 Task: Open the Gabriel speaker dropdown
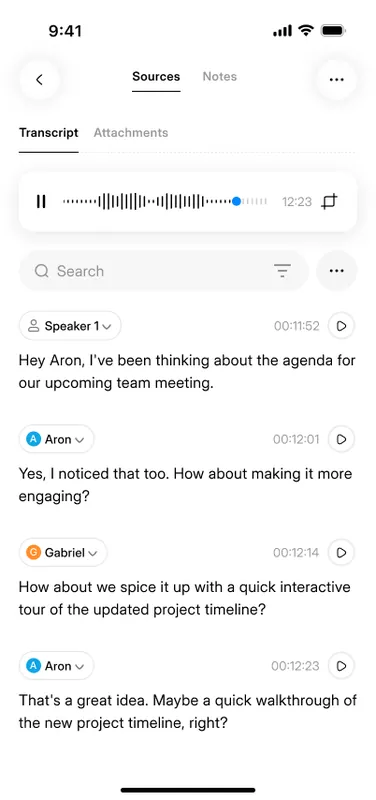[x=63, y=553]
